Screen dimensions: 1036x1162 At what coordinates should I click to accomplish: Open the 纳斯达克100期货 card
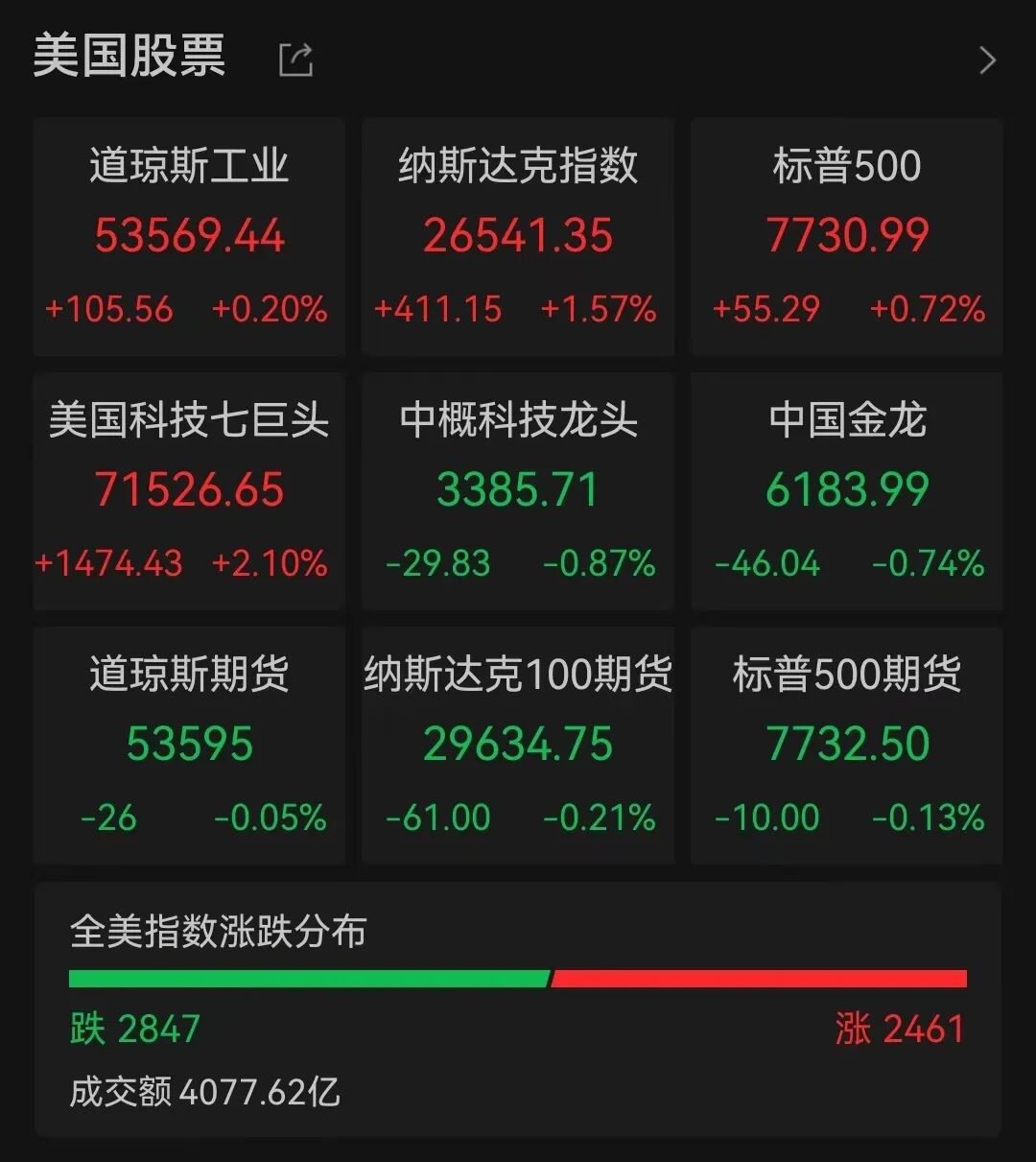coord(518,746)
